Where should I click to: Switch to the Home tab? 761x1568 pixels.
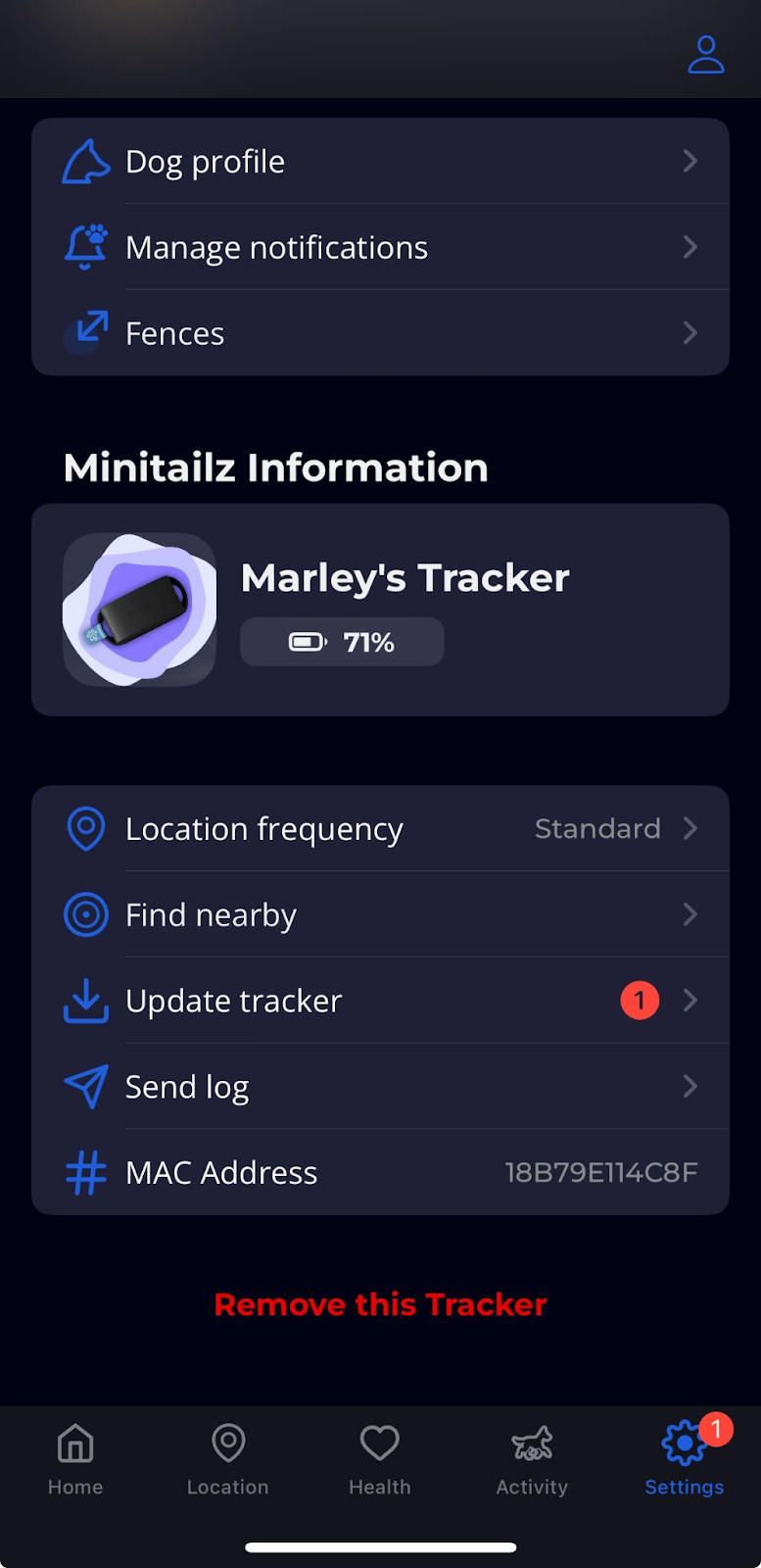[75, 1460]
